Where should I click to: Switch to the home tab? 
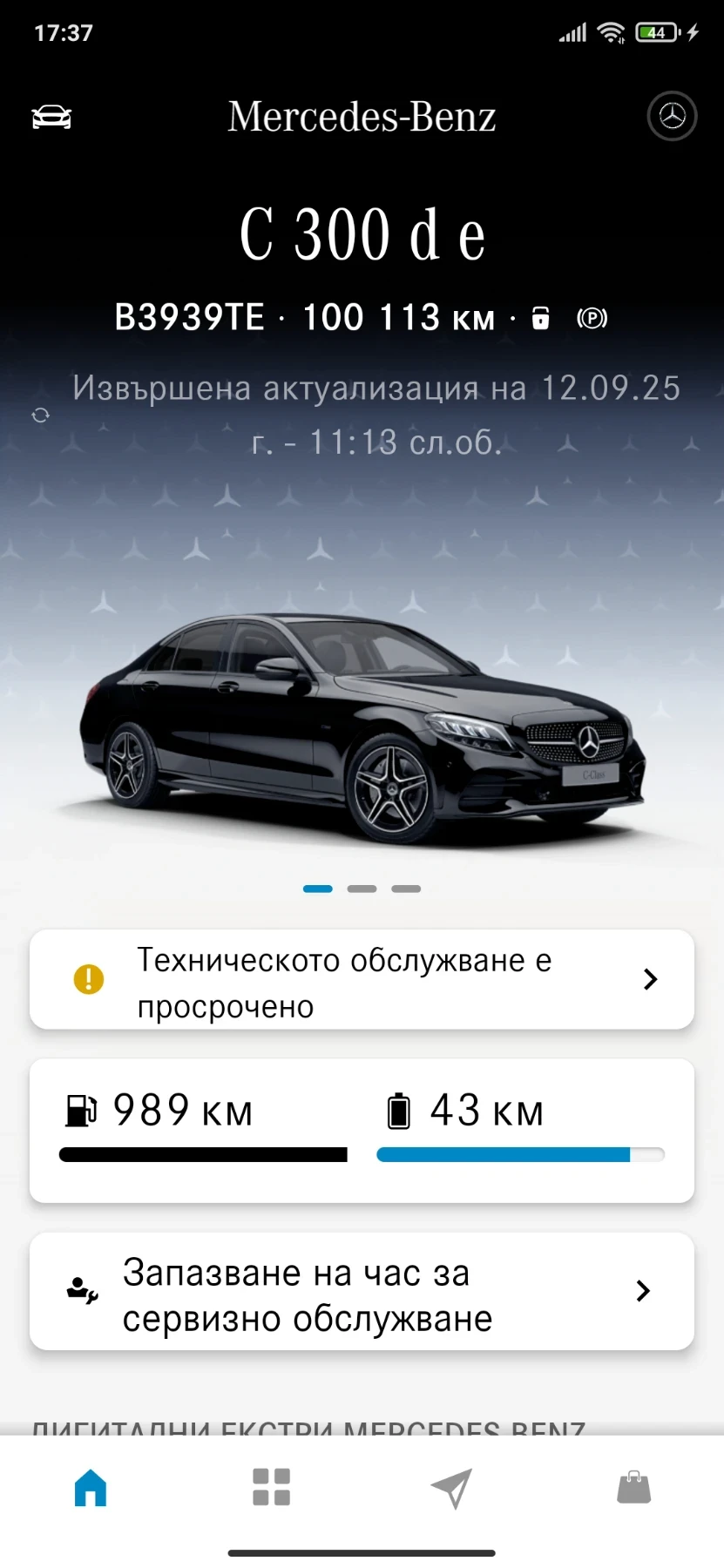pyautogui.click(x=91, y=1487)
